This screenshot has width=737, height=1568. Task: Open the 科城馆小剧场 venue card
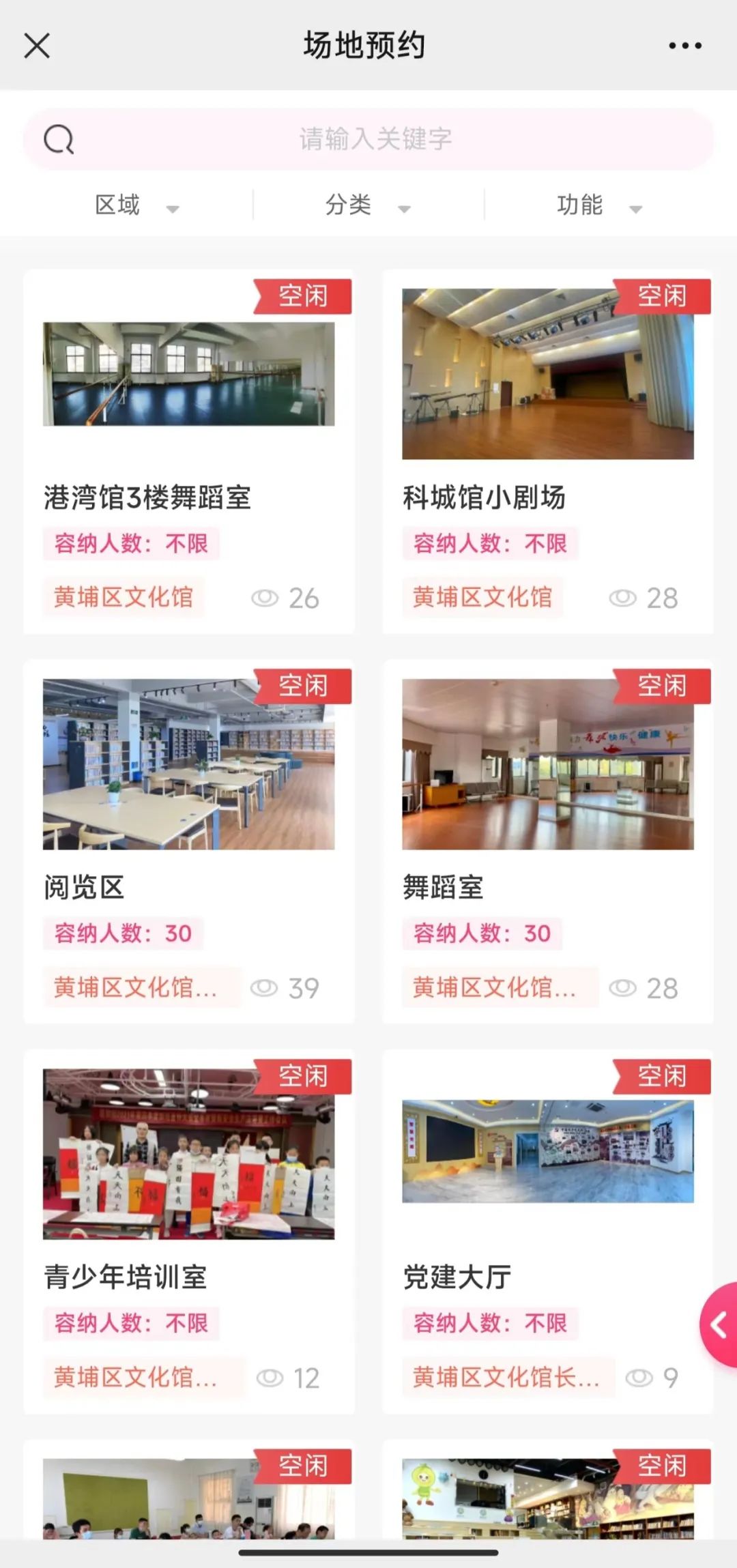(547, 451)
